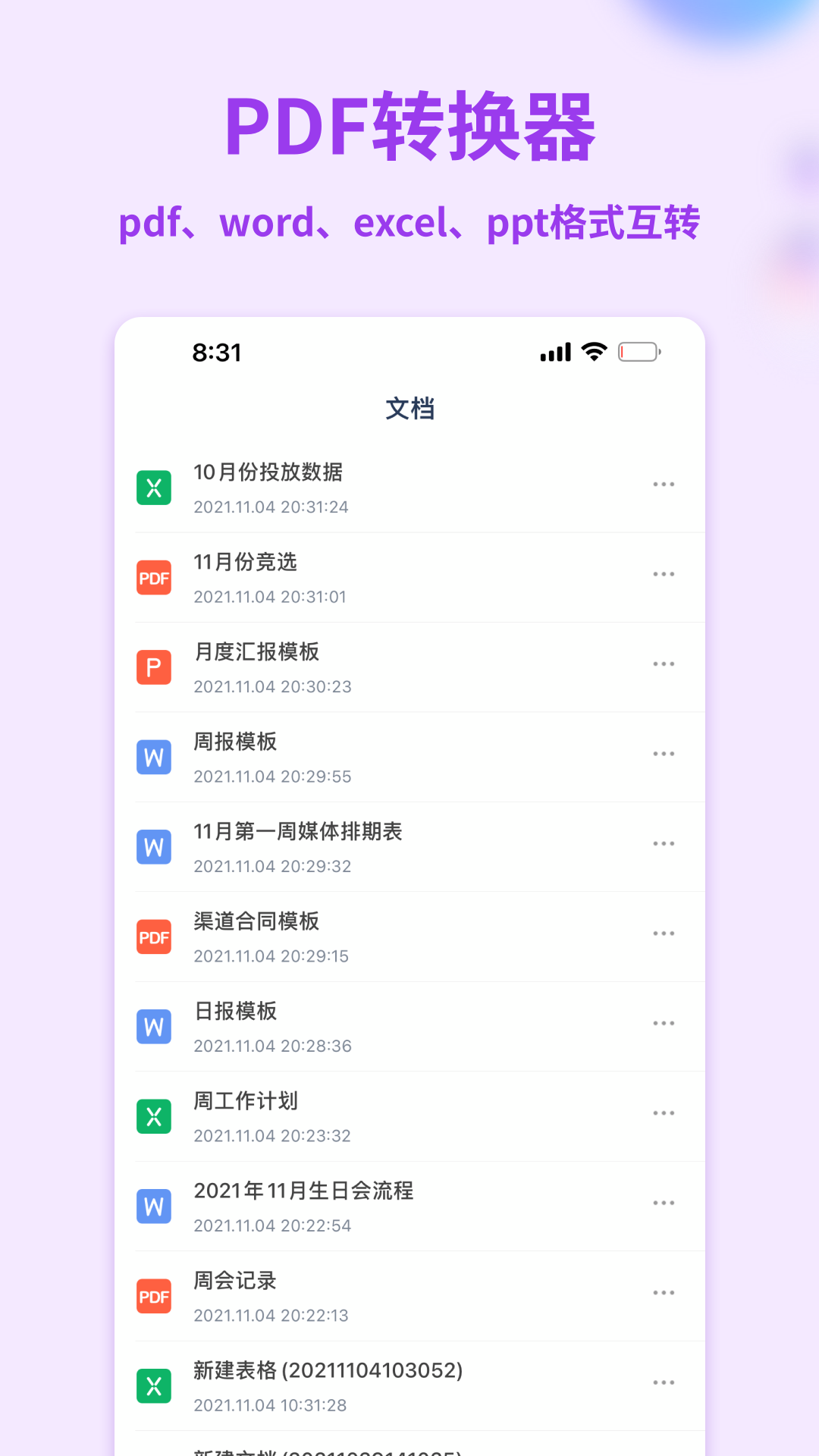Click the PDF icon beside 周会记录
Screen dimensions: 819x1456
154,1296
